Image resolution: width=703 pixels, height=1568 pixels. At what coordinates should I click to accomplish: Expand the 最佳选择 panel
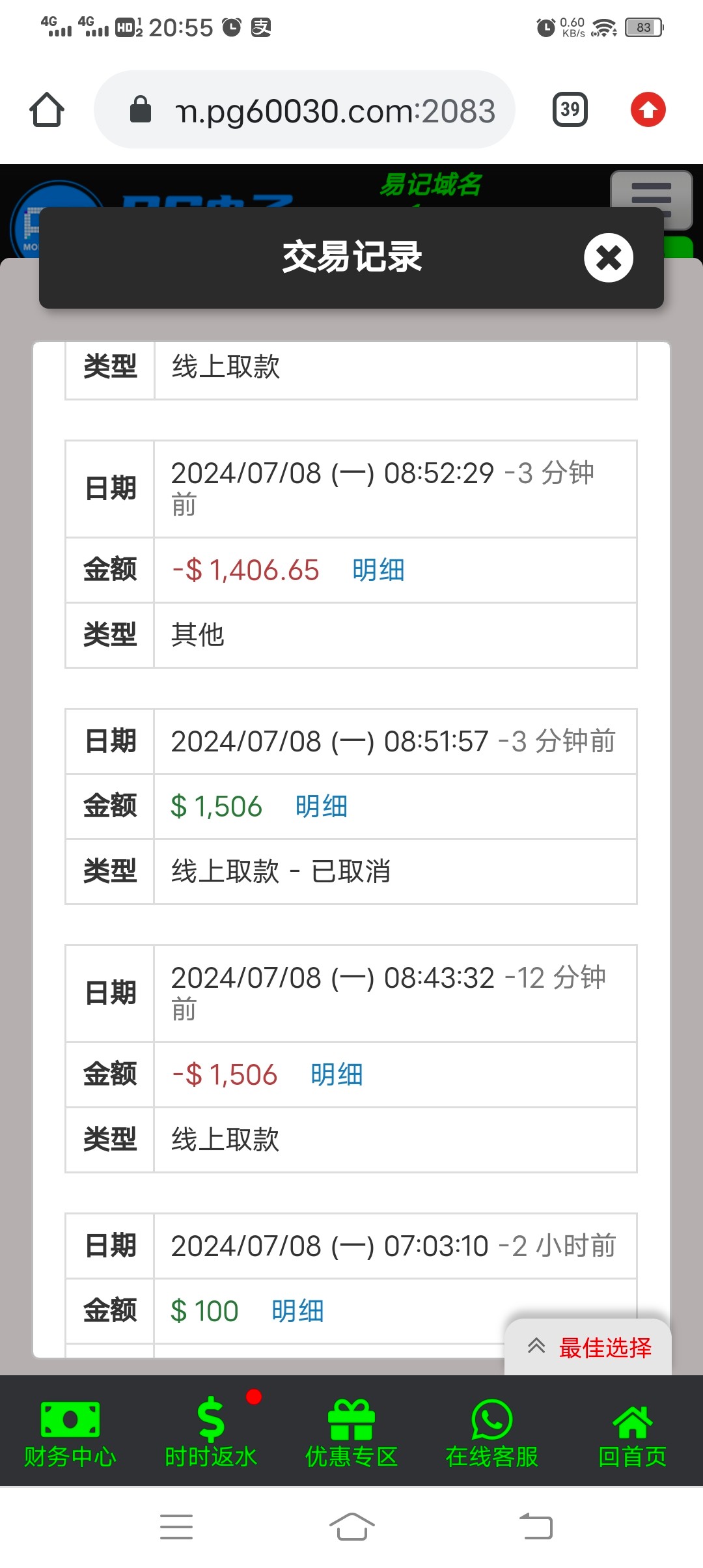coord(588,1347)
